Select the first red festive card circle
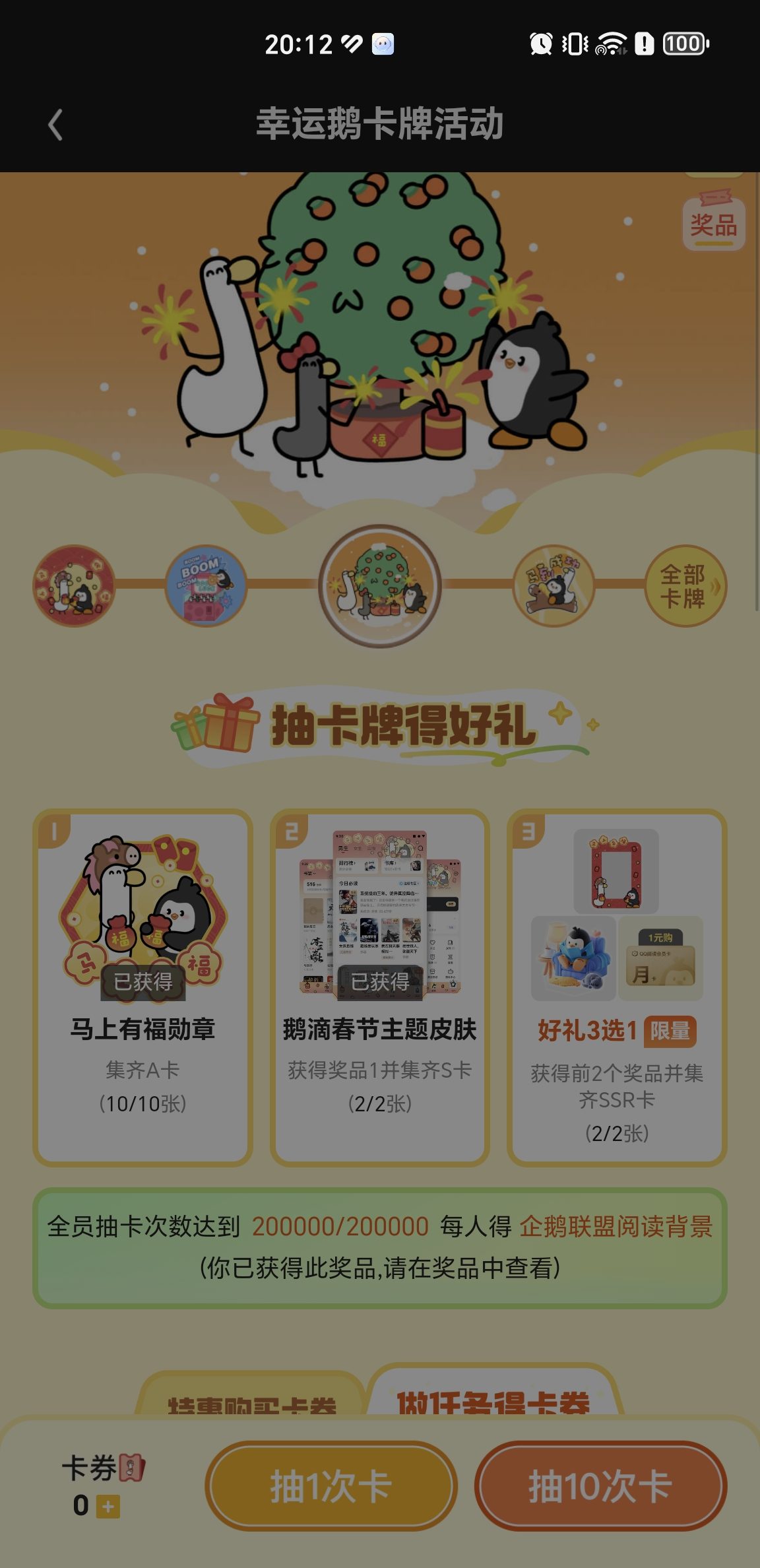Viewport: 760px width, 1568px height. tap(74, 585)
